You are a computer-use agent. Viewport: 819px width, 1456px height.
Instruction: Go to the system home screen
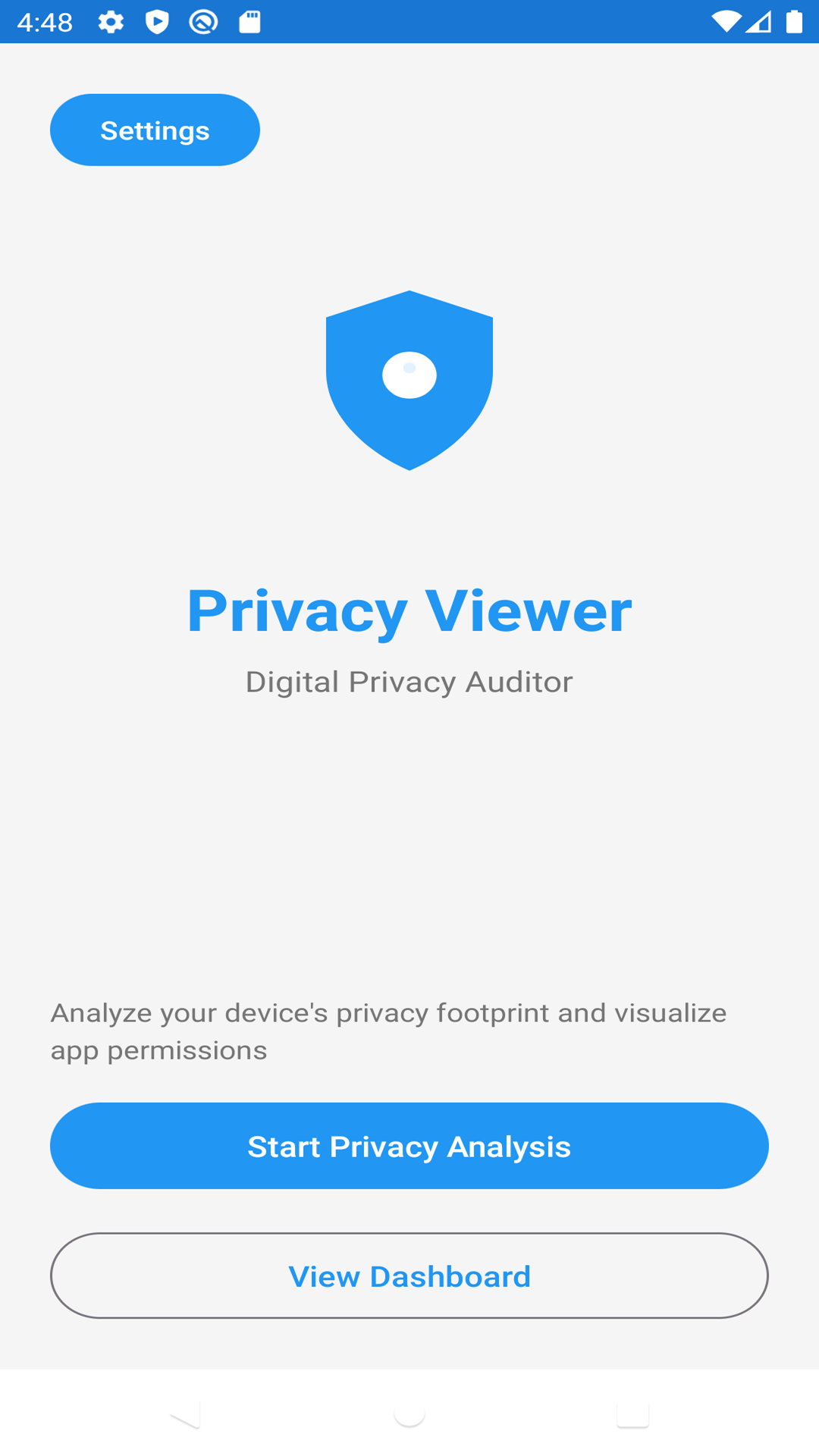[409, 1414]
